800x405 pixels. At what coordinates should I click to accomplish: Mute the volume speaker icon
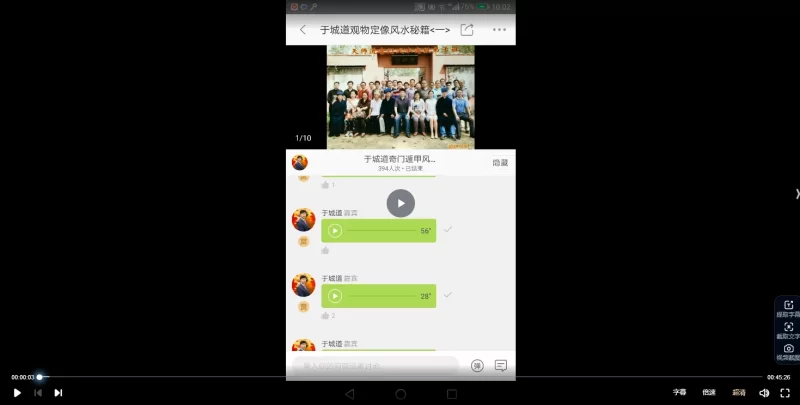point(765,393)
